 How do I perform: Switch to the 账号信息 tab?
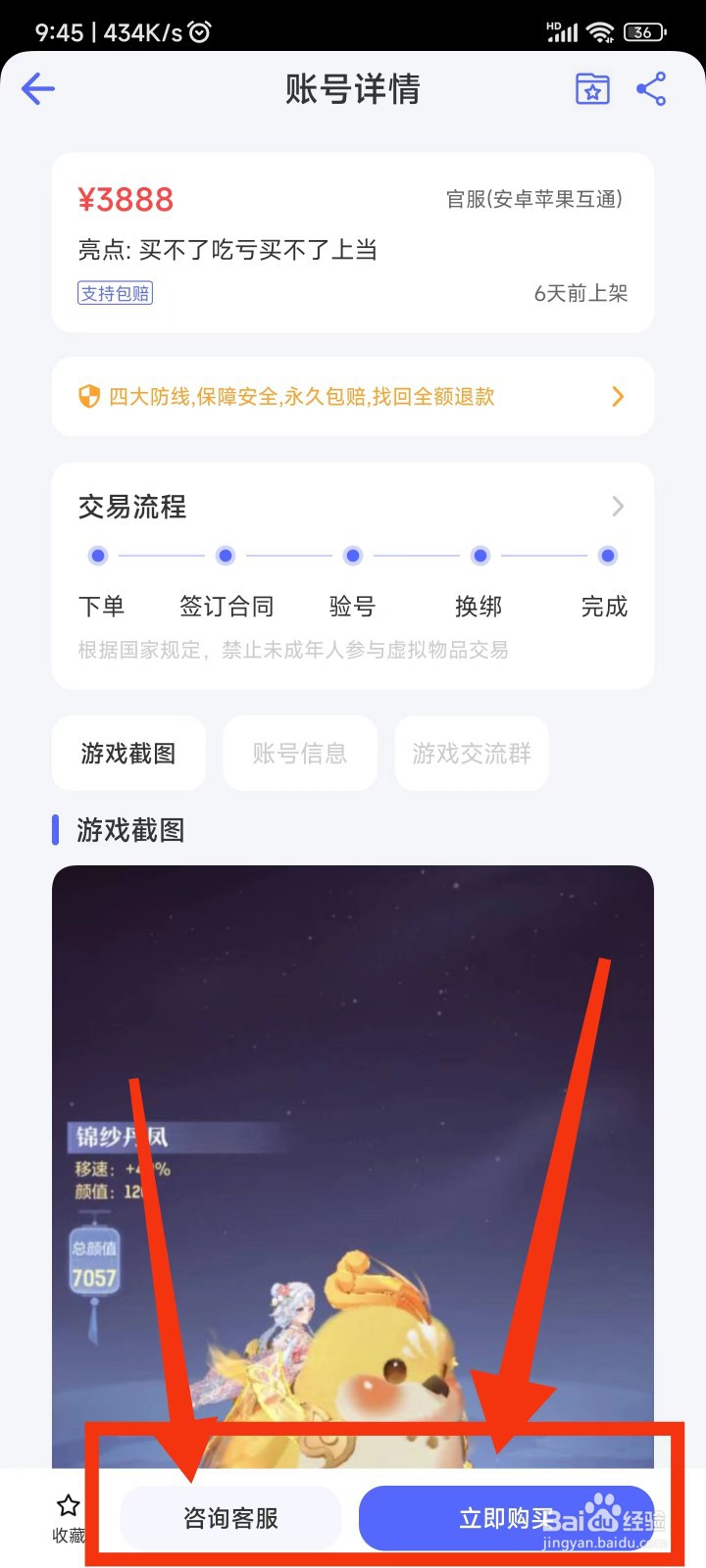click(300, 753)
